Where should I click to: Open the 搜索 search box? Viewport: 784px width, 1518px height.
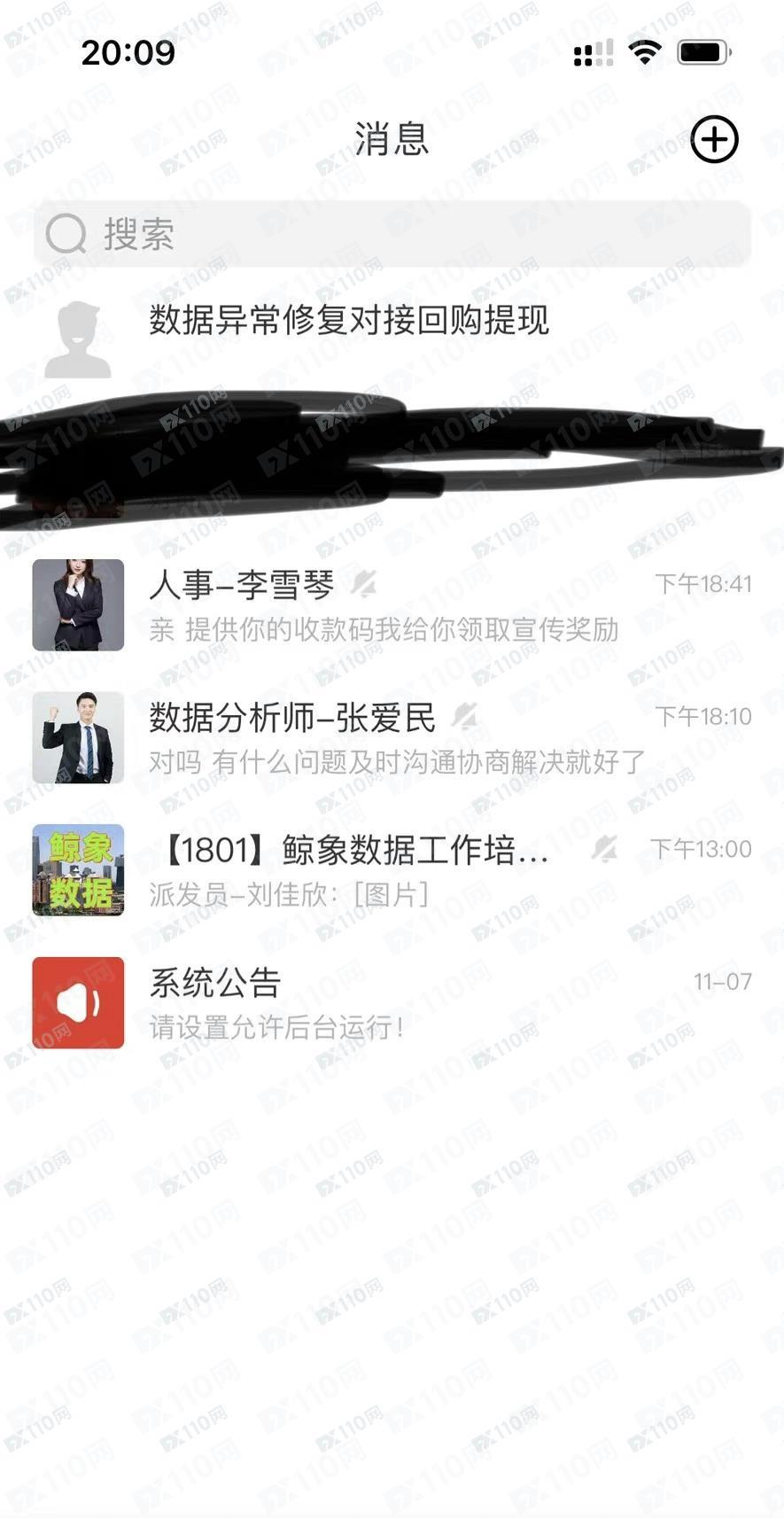[392, 234]
